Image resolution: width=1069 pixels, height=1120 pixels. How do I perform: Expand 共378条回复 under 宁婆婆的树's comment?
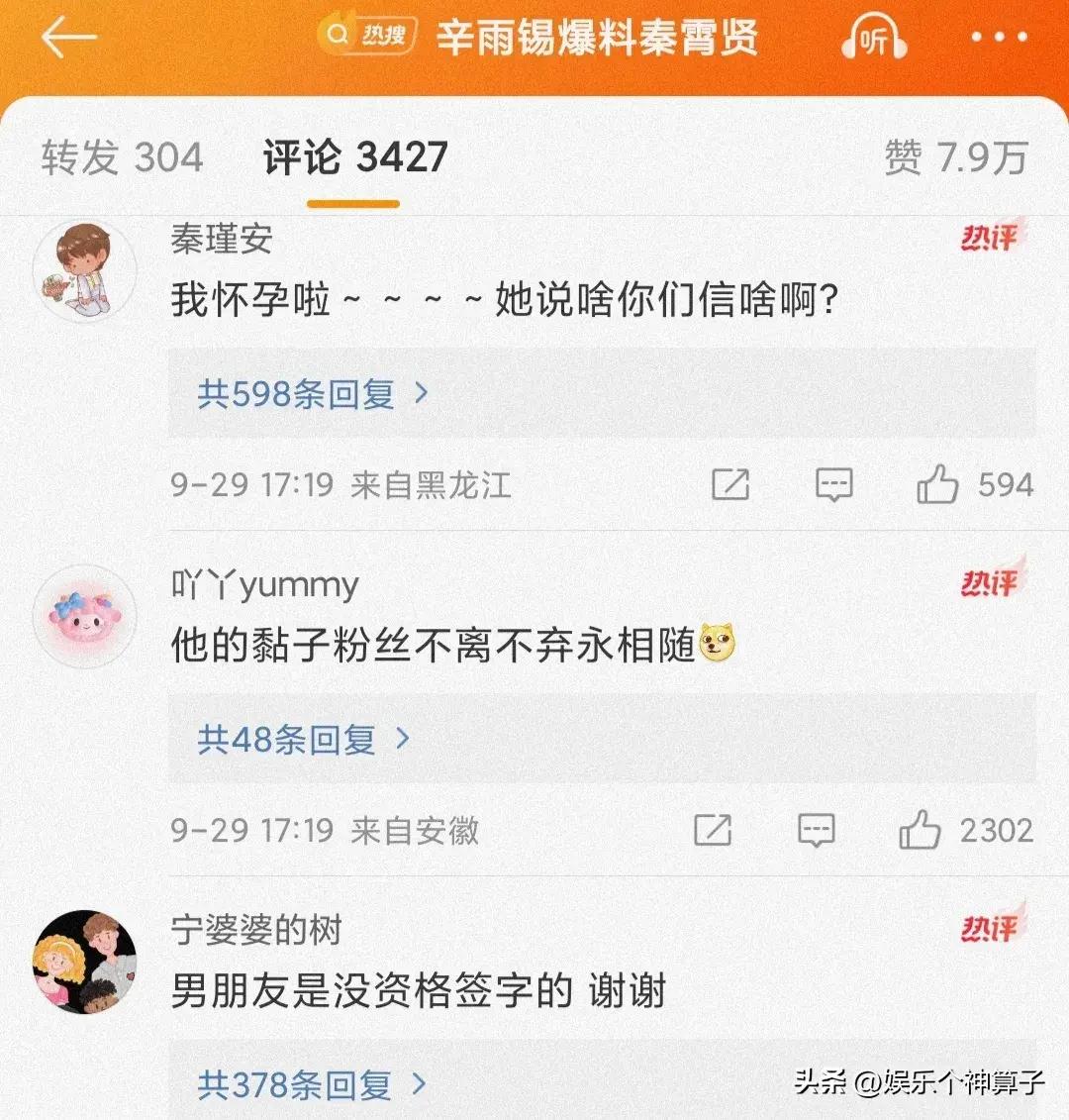pos(312,1085)
